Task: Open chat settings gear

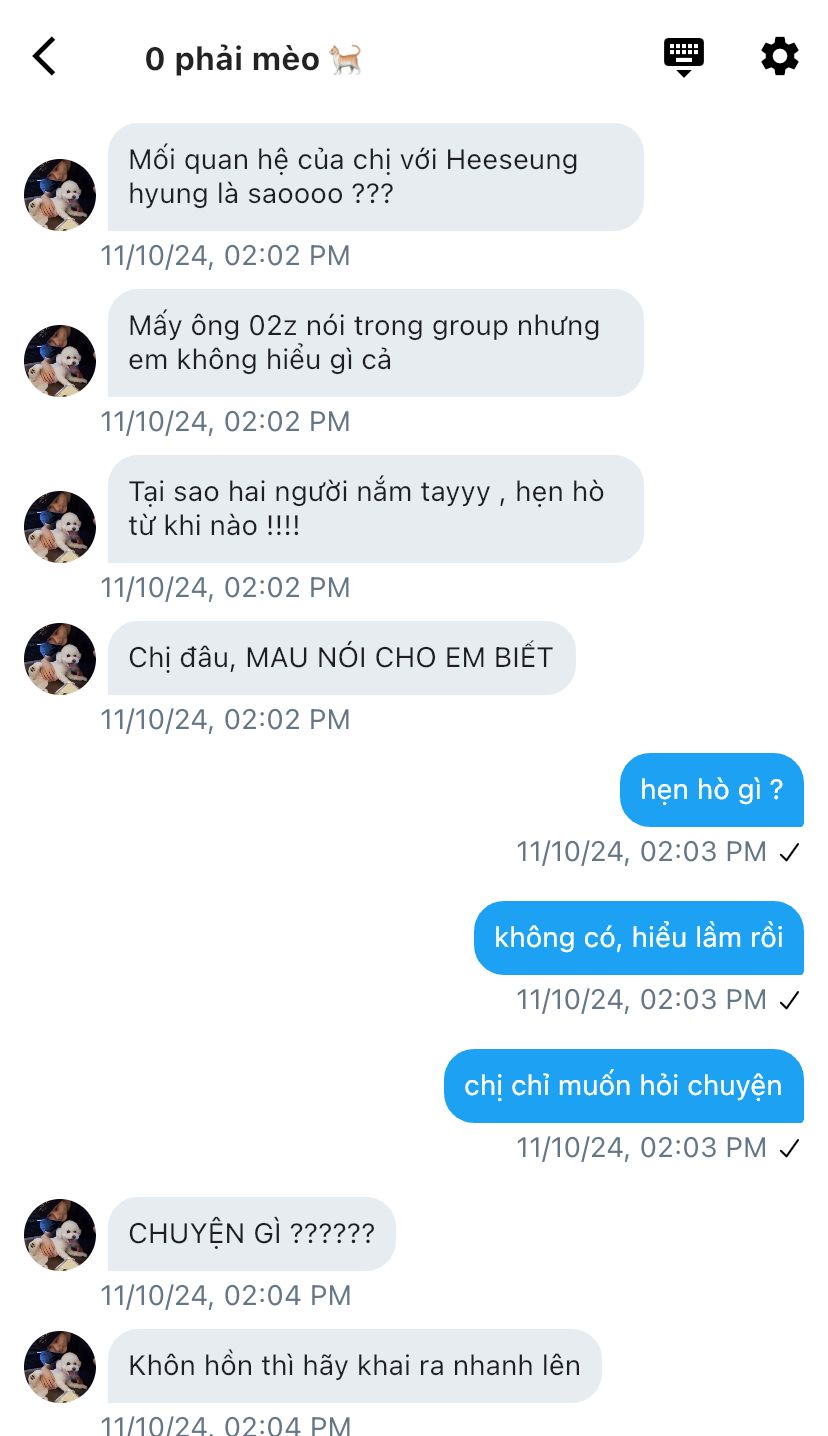Action: click(780, 57)
